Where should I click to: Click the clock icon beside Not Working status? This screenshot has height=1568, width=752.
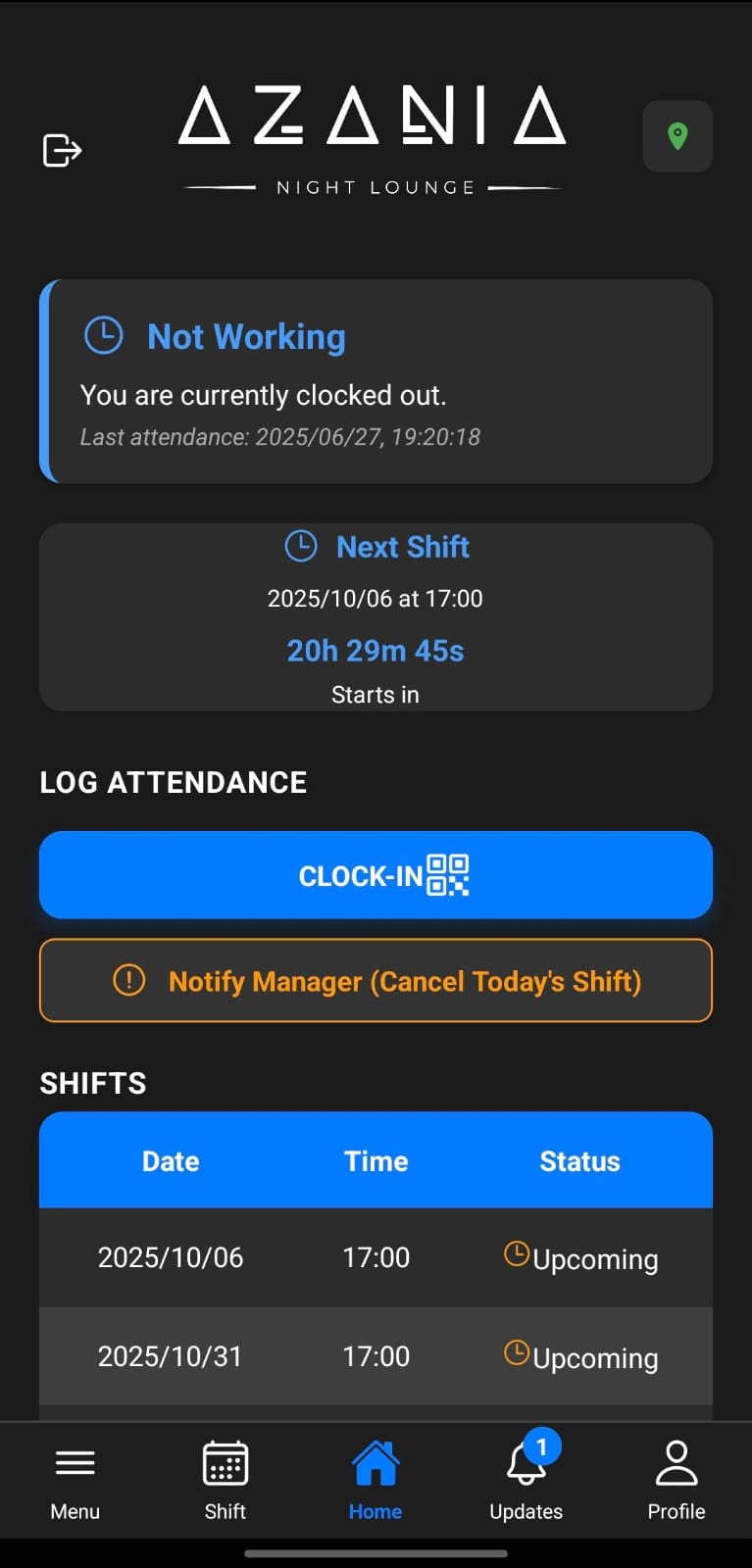(x=102, y=334)
